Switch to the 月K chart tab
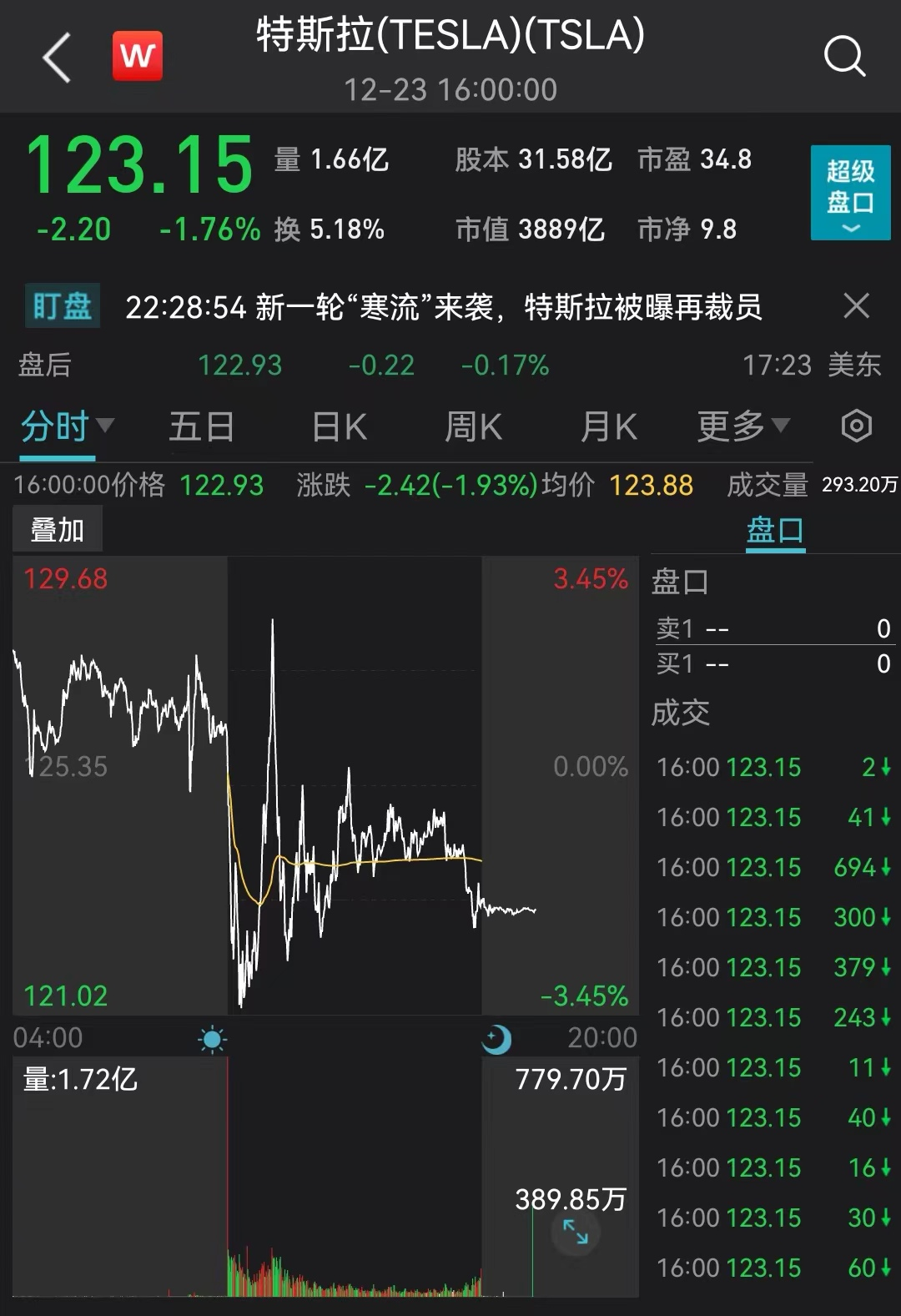This screenshot has width=901, height=1316. click(609, 427)
